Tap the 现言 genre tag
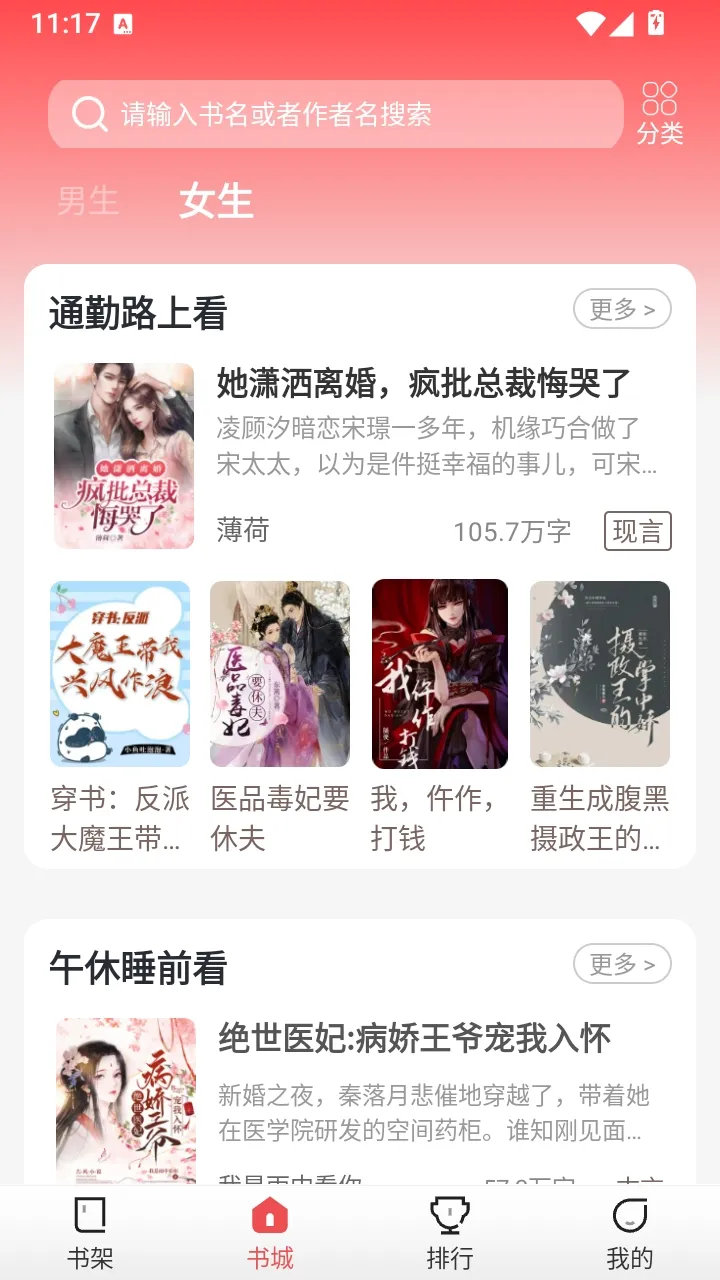 [x=638, y=531]
